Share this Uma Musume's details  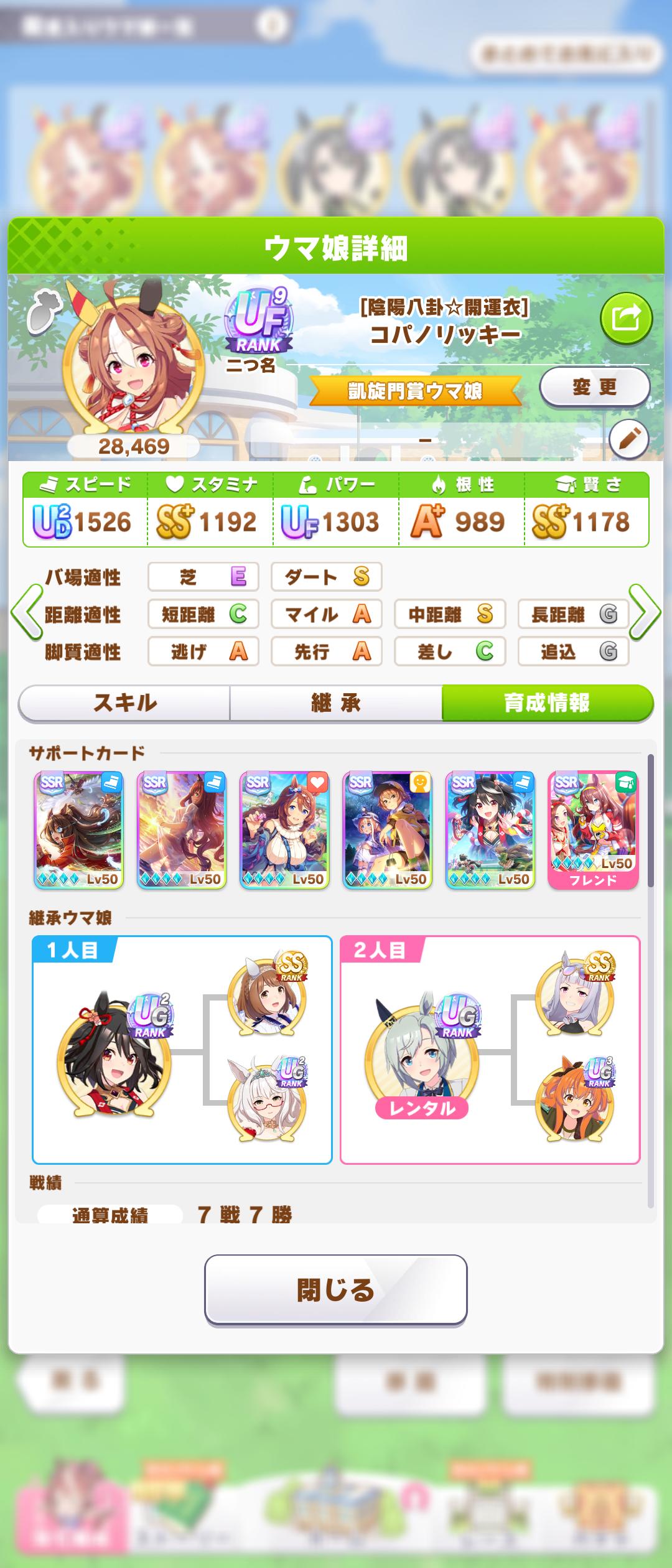(x=626, y=319)
